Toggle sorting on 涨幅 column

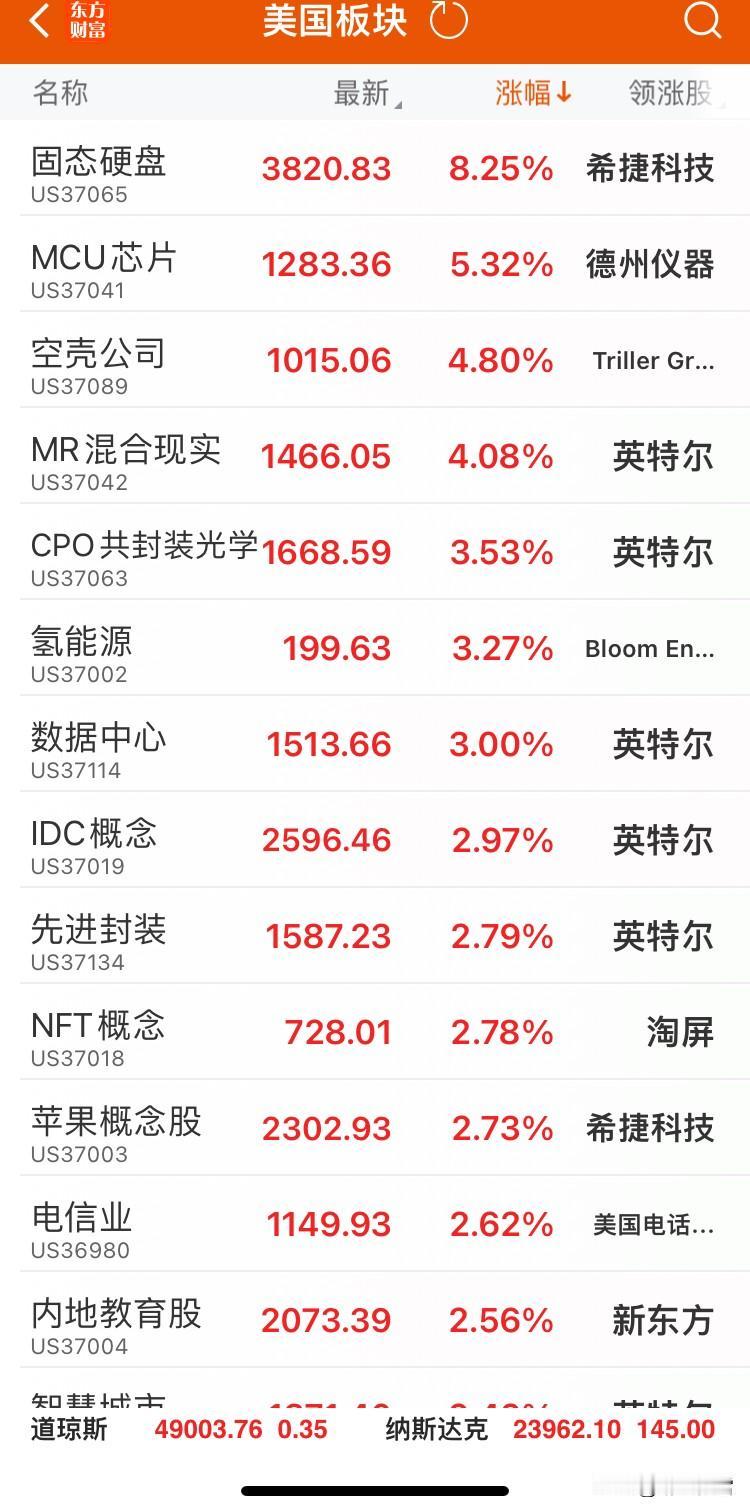[x=533, y=93]
